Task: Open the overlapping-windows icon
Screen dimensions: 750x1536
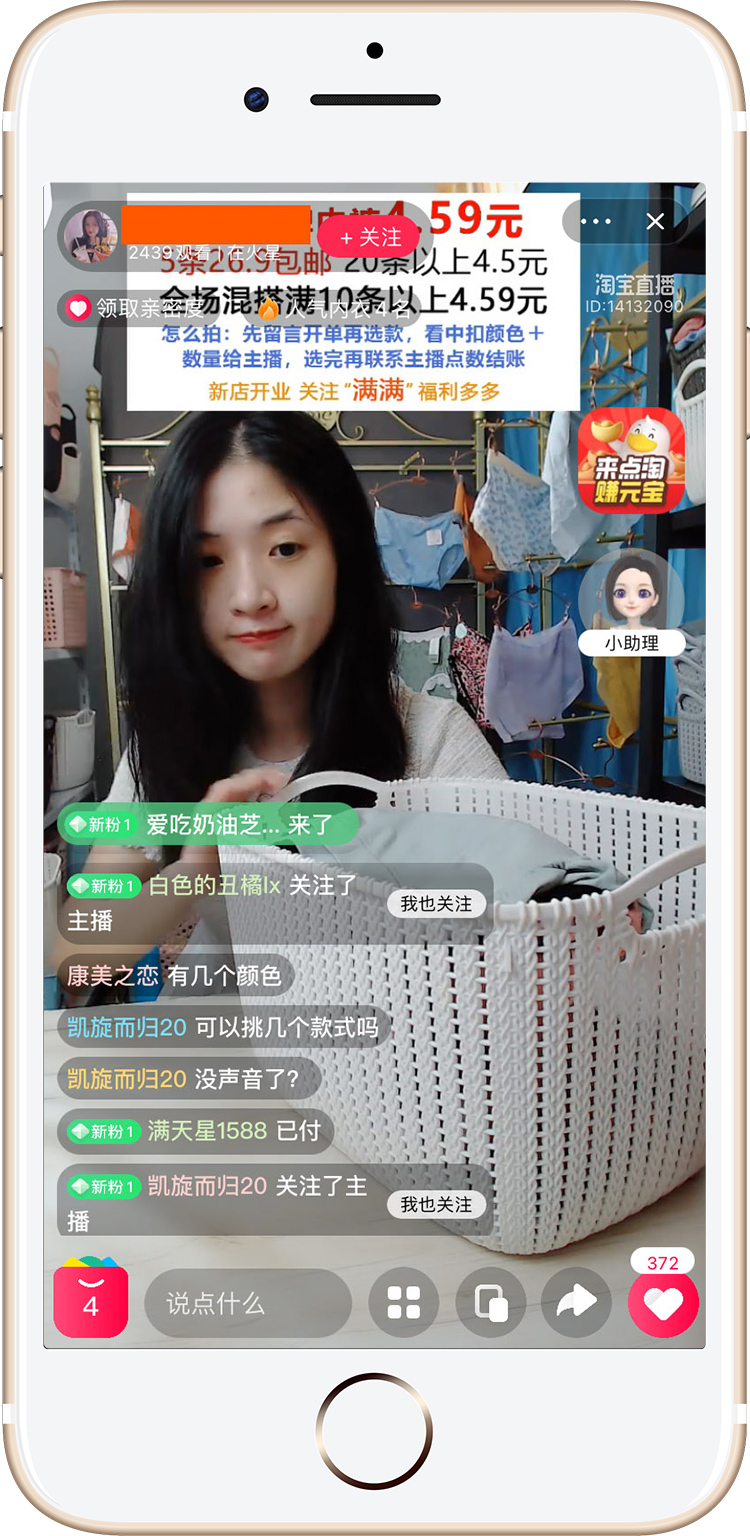Action: pos(490,1303)
